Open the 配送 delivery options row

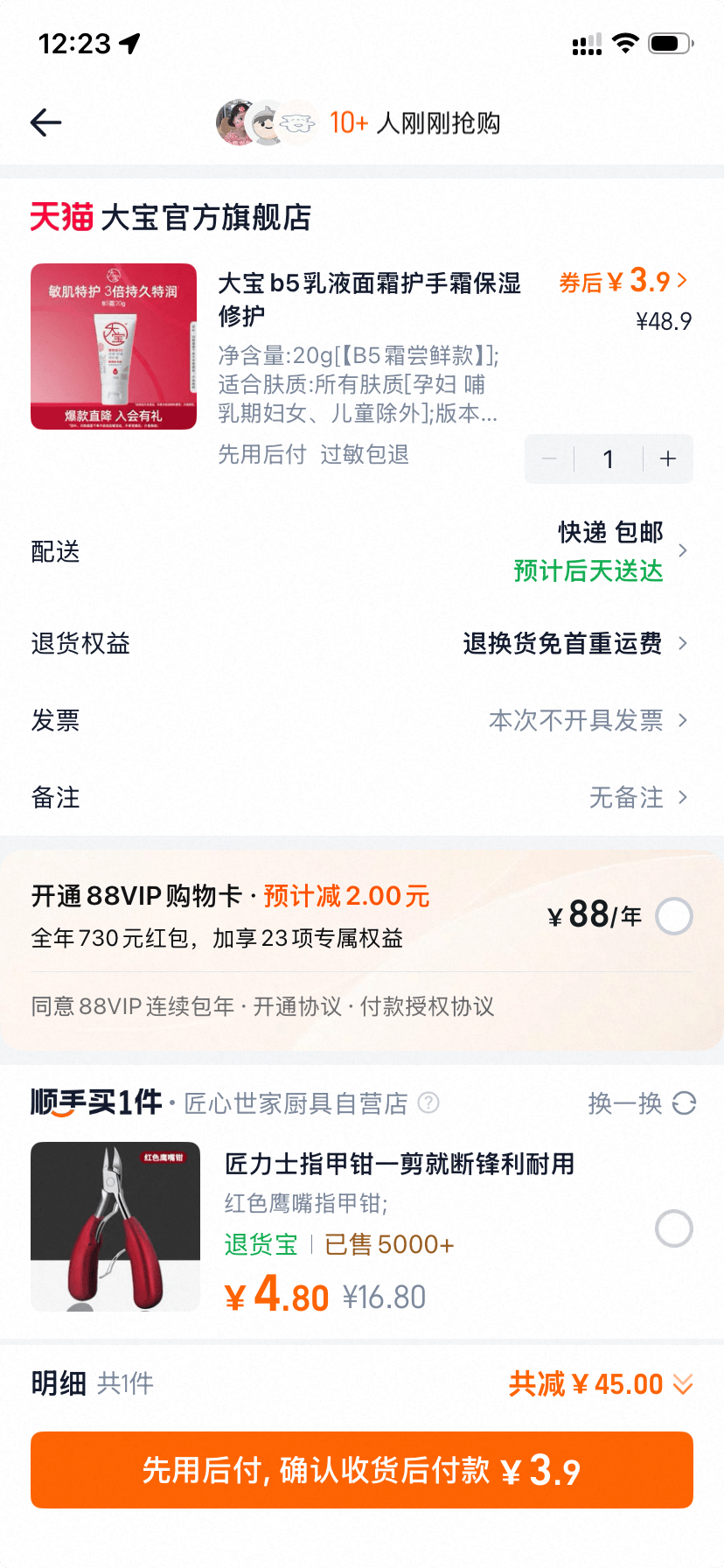point(362,551)
